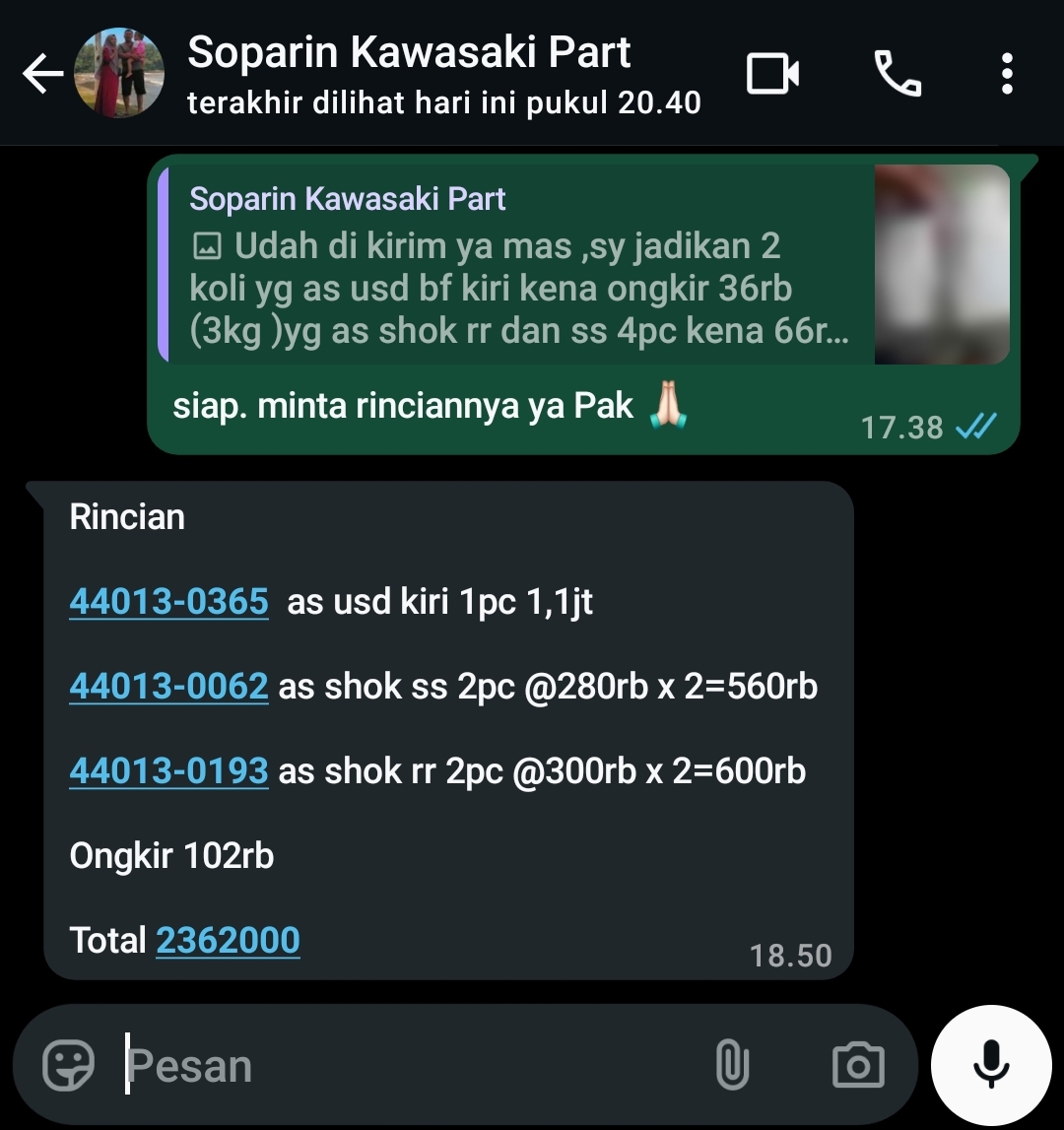Tap the 44013-0365 part number link
The image size is (1064, 1130).
[x=168, y=601]
